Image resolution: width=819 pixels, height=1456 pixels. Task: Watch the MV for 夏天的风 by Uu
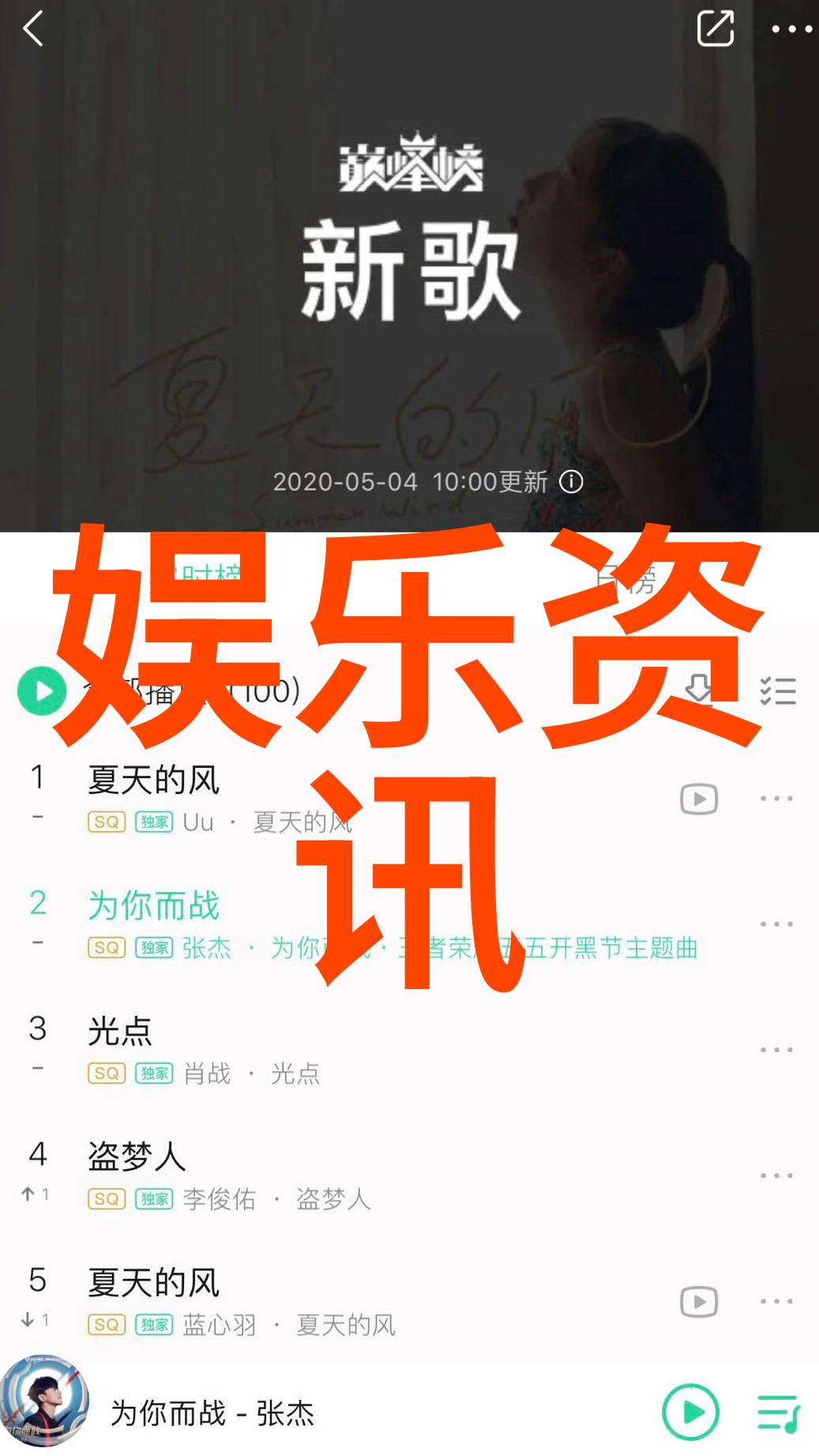(x=699, y=799)
